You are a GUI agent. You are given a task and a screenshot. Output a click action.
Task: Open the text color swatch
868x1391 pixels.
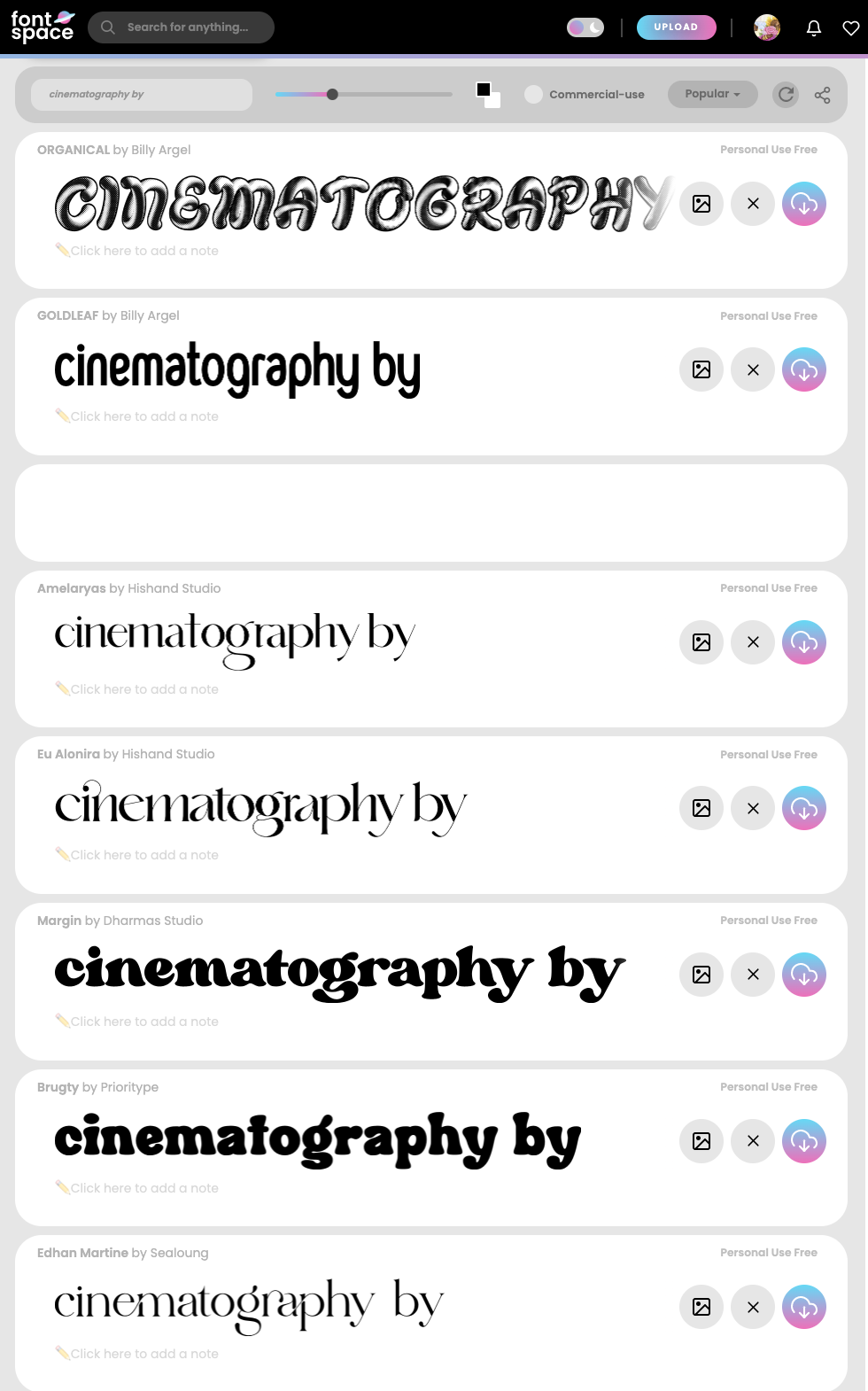[488, 94]
